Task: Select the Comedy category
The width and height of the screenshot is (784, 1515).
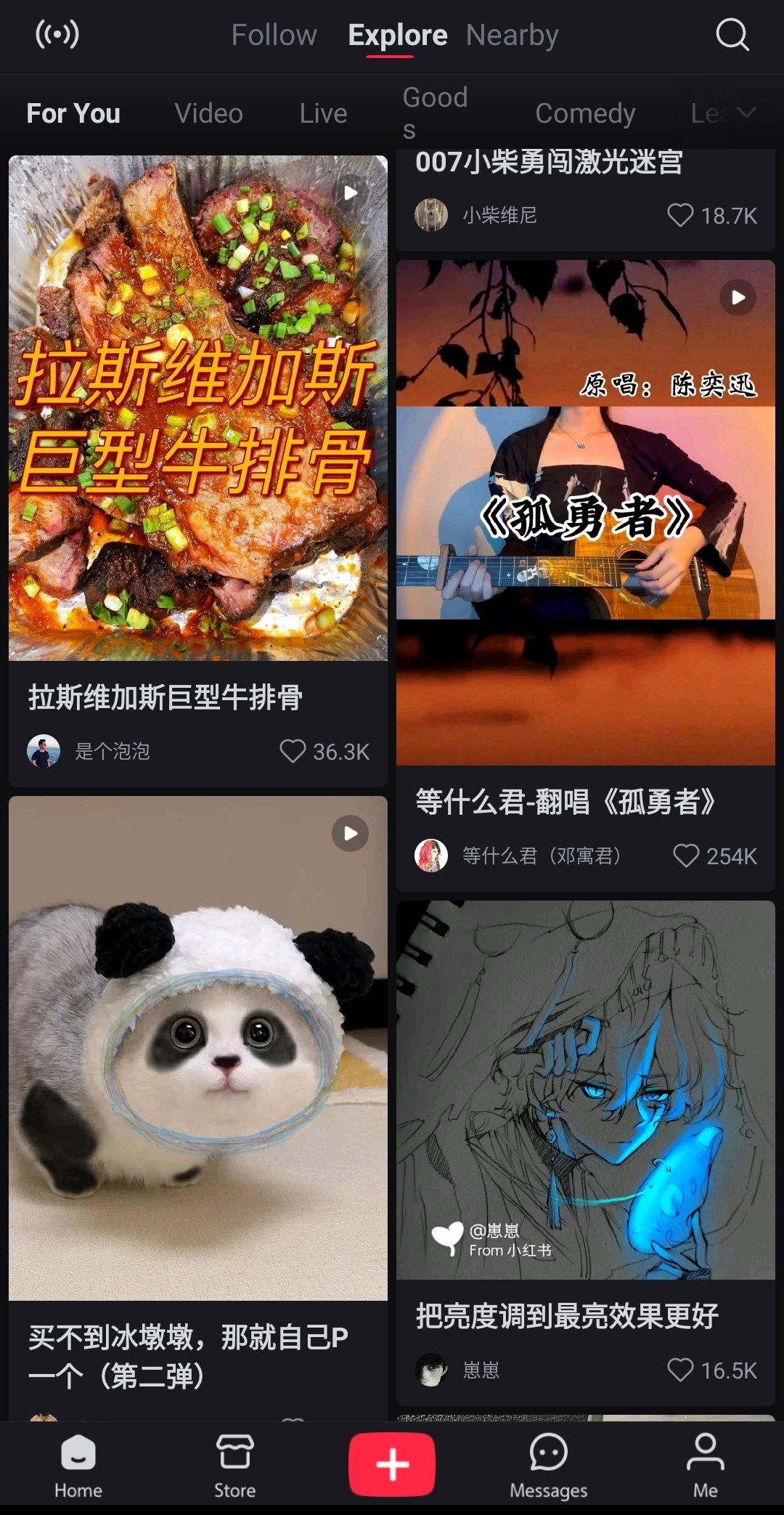Action: click(585, 113)
